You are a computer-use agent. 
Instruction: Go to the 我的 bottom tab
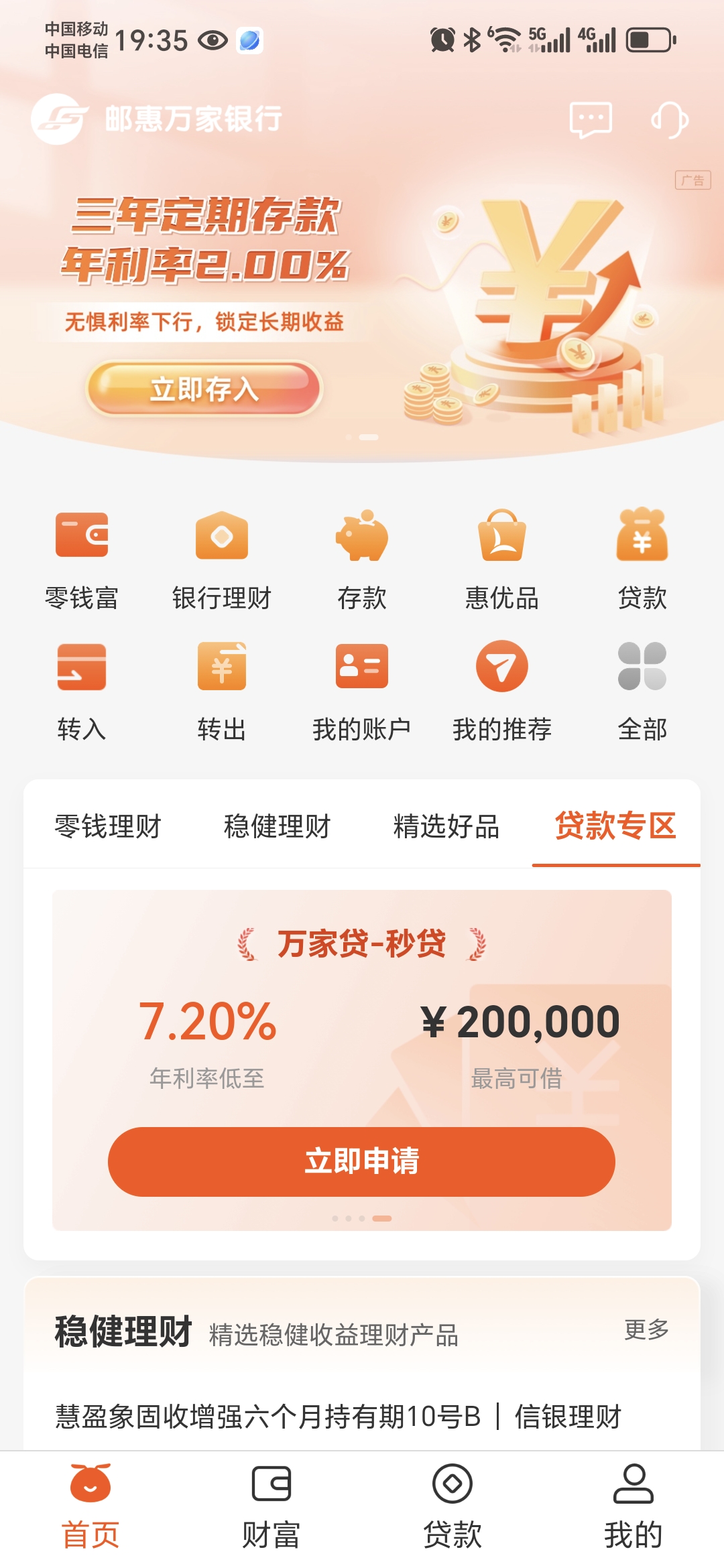[633, 1506]
